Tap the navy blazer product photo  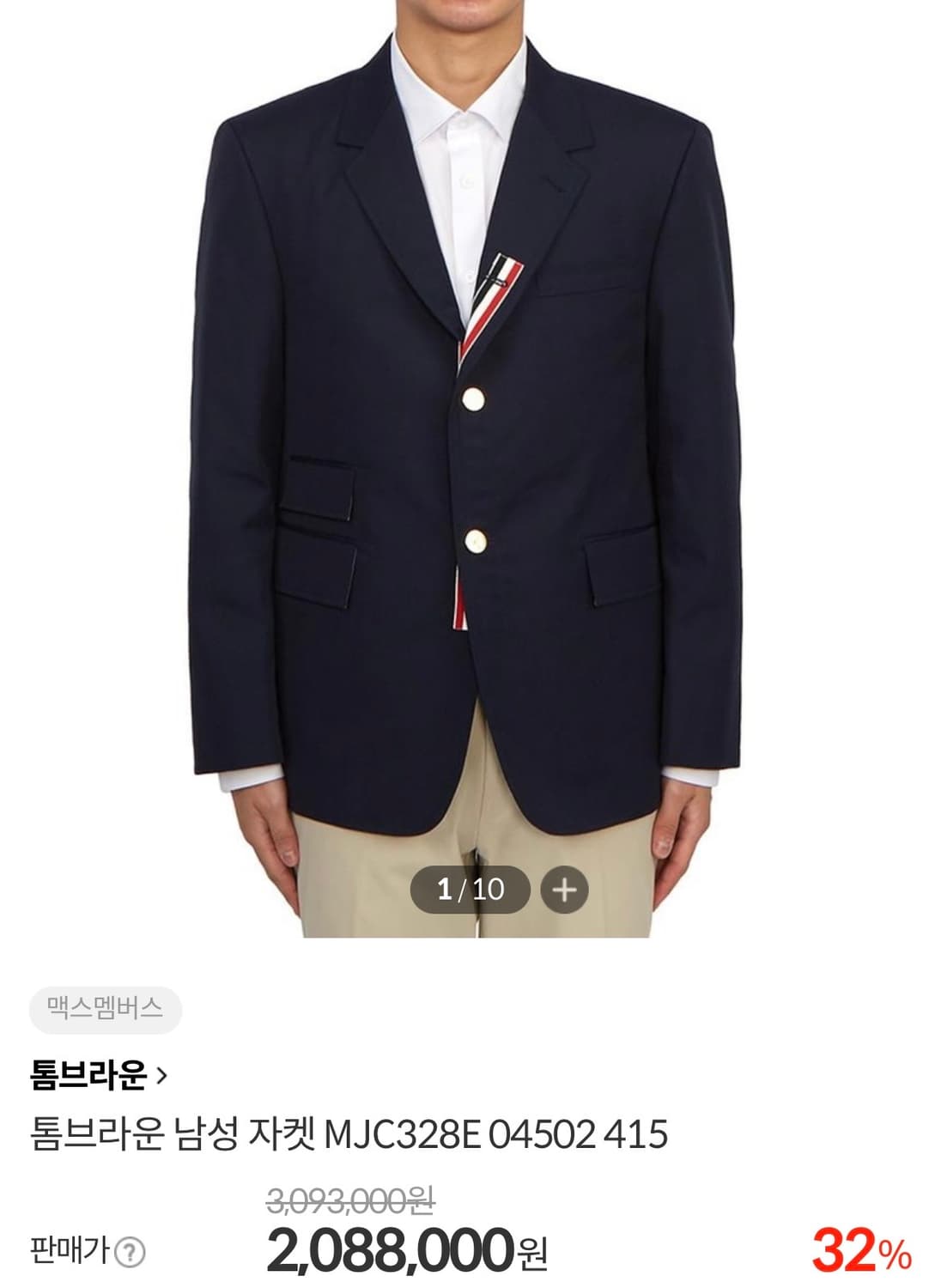(470, 429)
